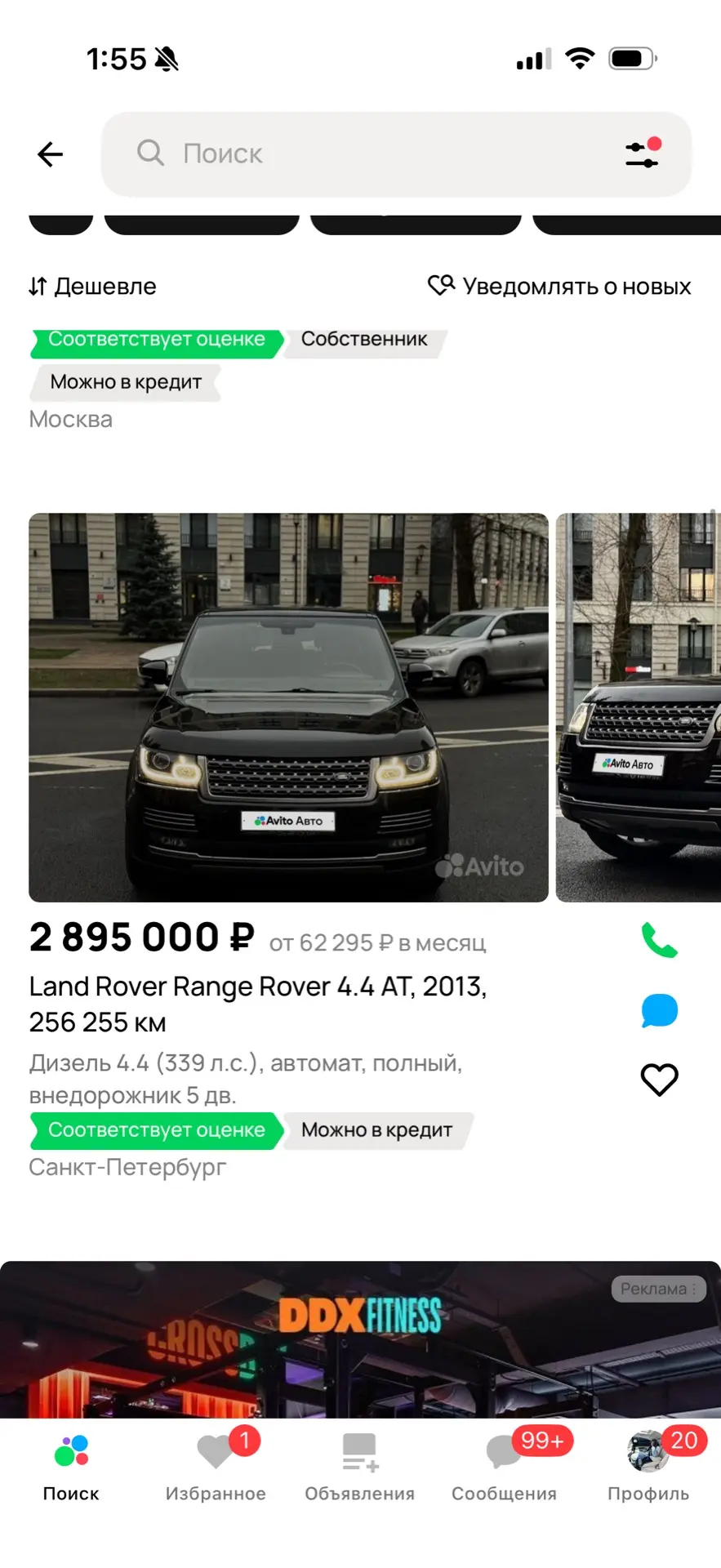Switch to the Объявления tab
The width and height of the screenshot is (721, 1568).
359,1468
